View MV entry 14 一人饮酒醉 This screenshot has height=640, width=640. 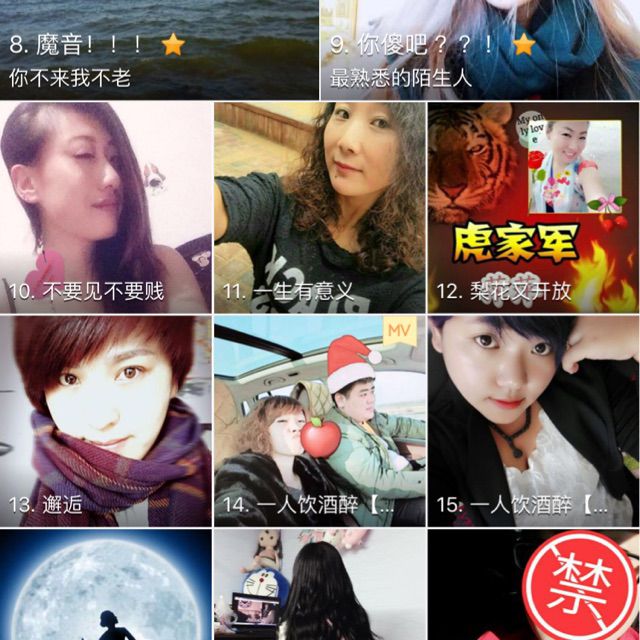pyautogui.click(x=320, y=421)
